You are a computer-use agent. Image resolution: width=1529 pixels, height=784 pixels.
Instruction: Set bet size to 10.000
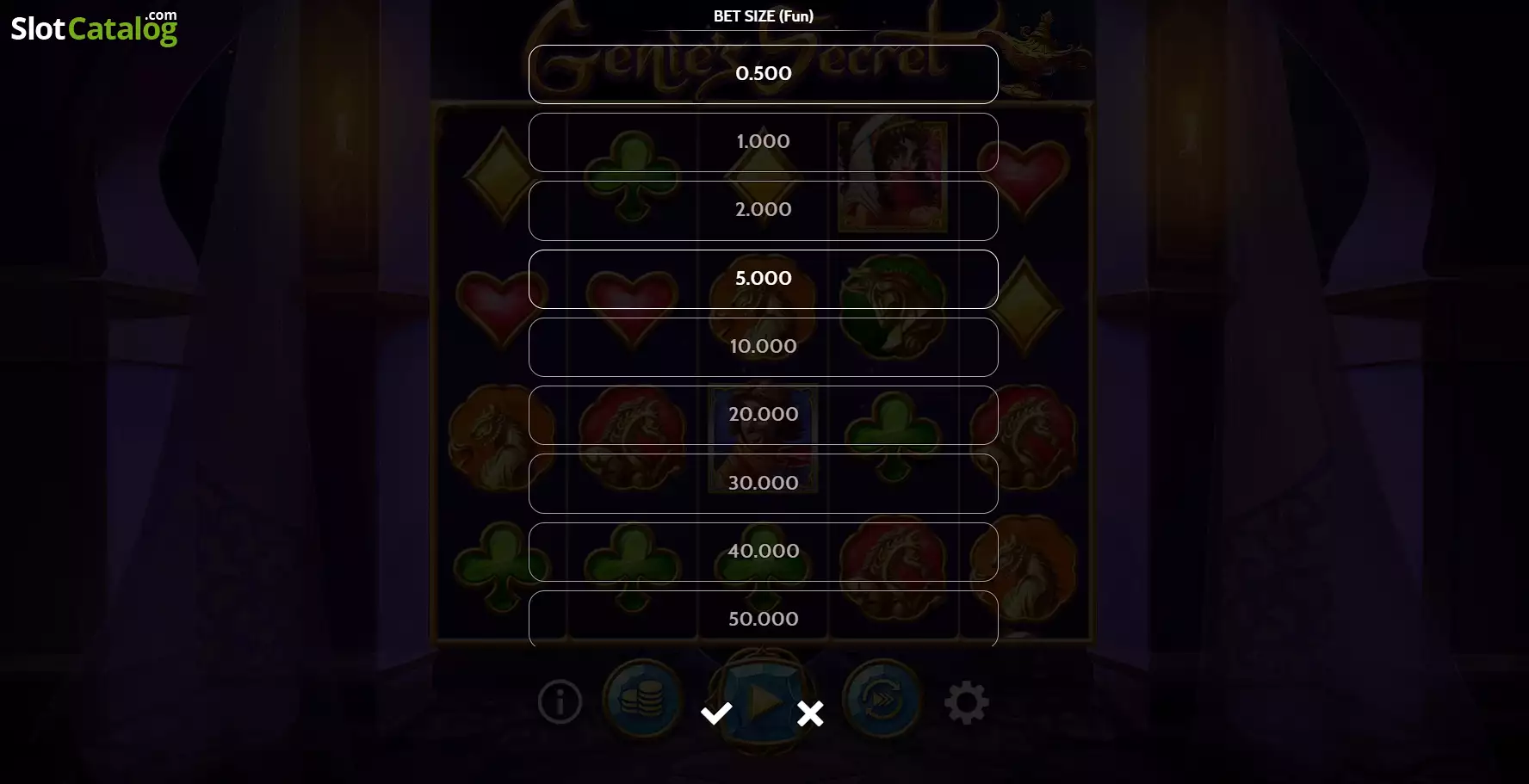pos(763,347)
